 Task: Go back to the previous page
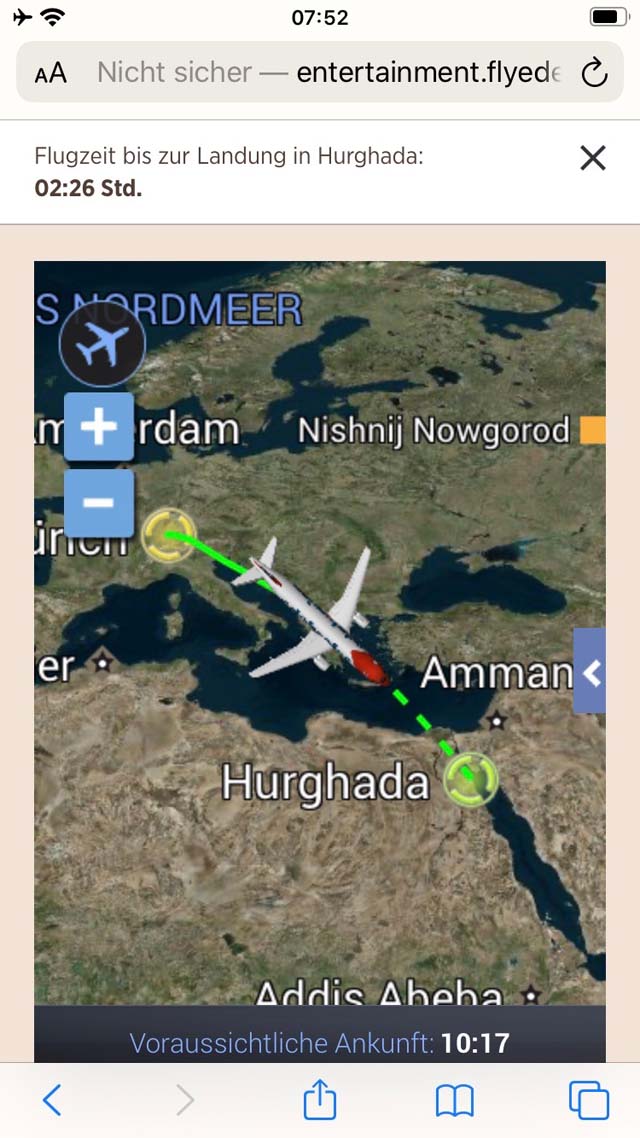(52, 1100)
